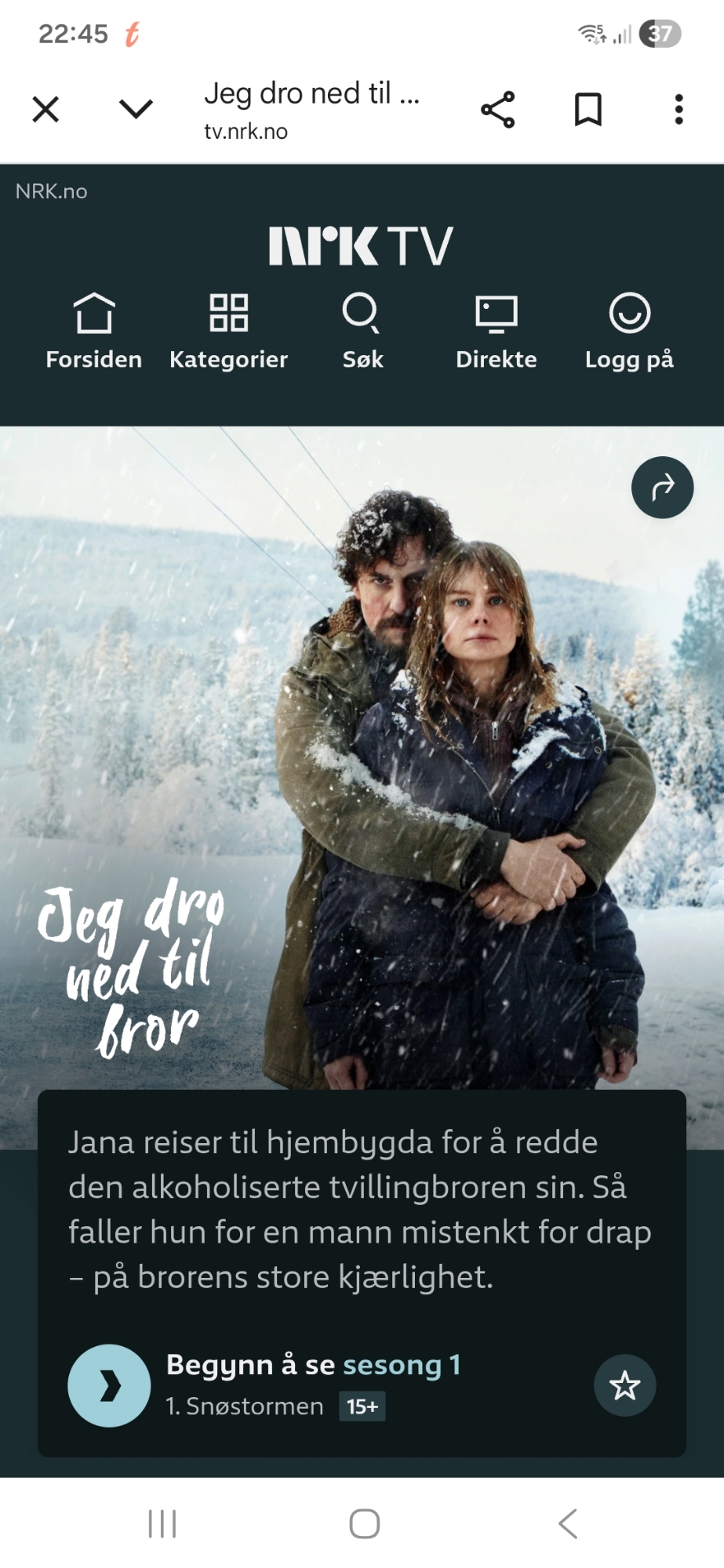This screenshot has height=1568, width=724.
Task: Share the series via the arrow icon
Action: 662,487
